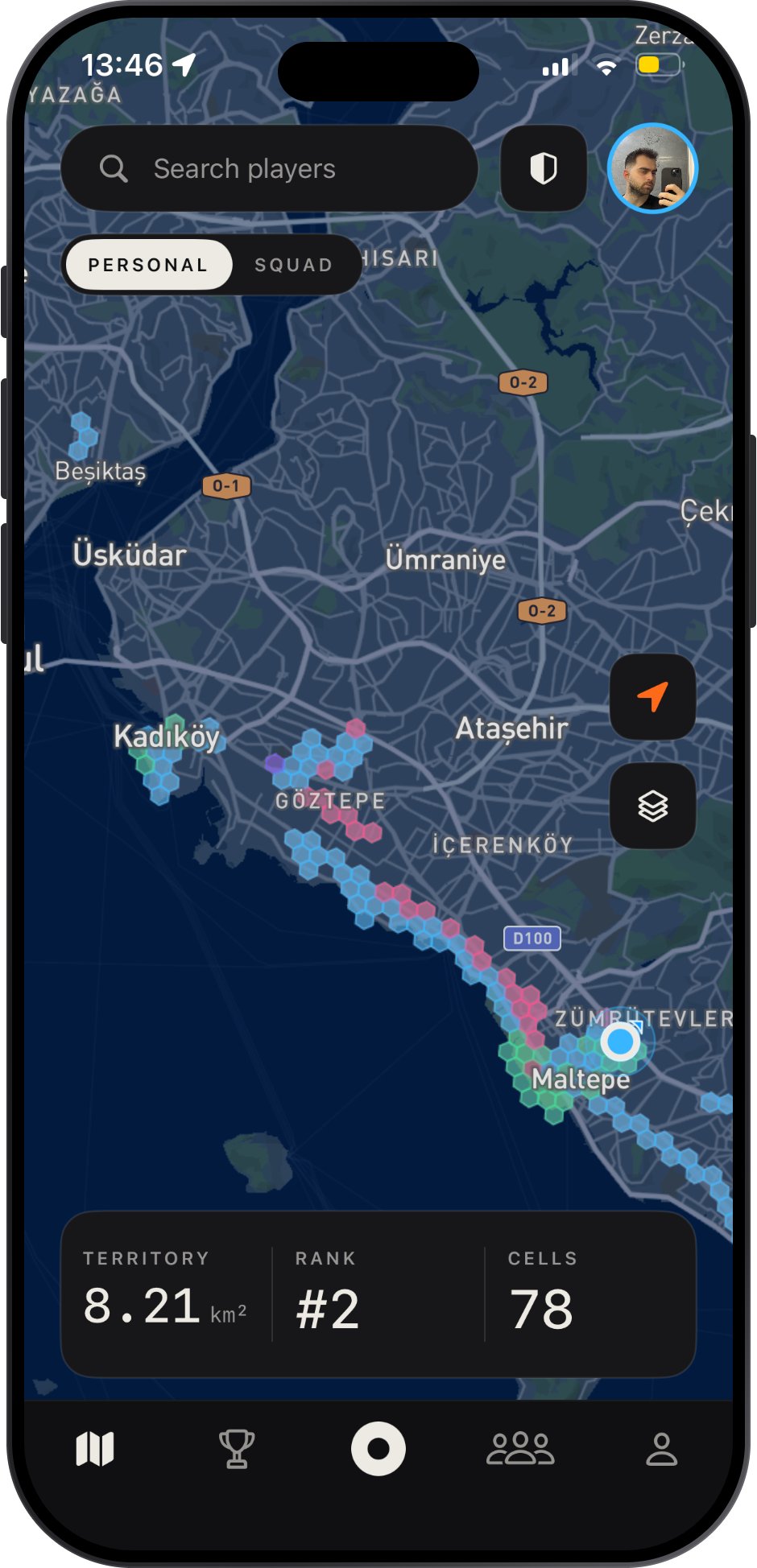Open the squad people tab
757x1568 pixels.
coord(520,1449)
